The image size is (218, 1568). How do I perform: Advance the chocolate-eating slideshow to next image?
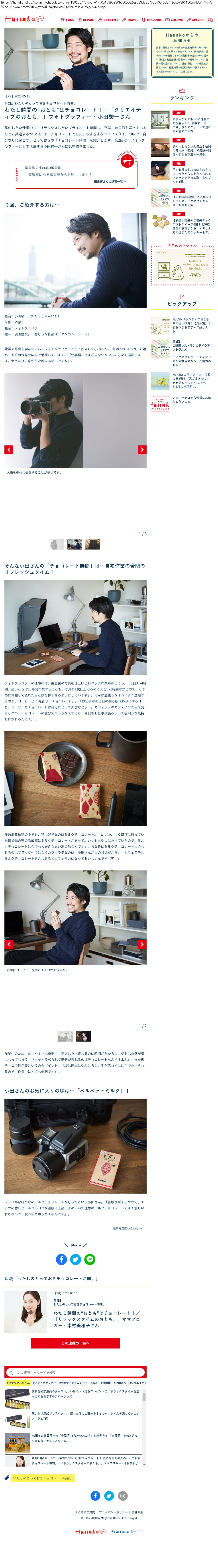[x=142, y=944]
